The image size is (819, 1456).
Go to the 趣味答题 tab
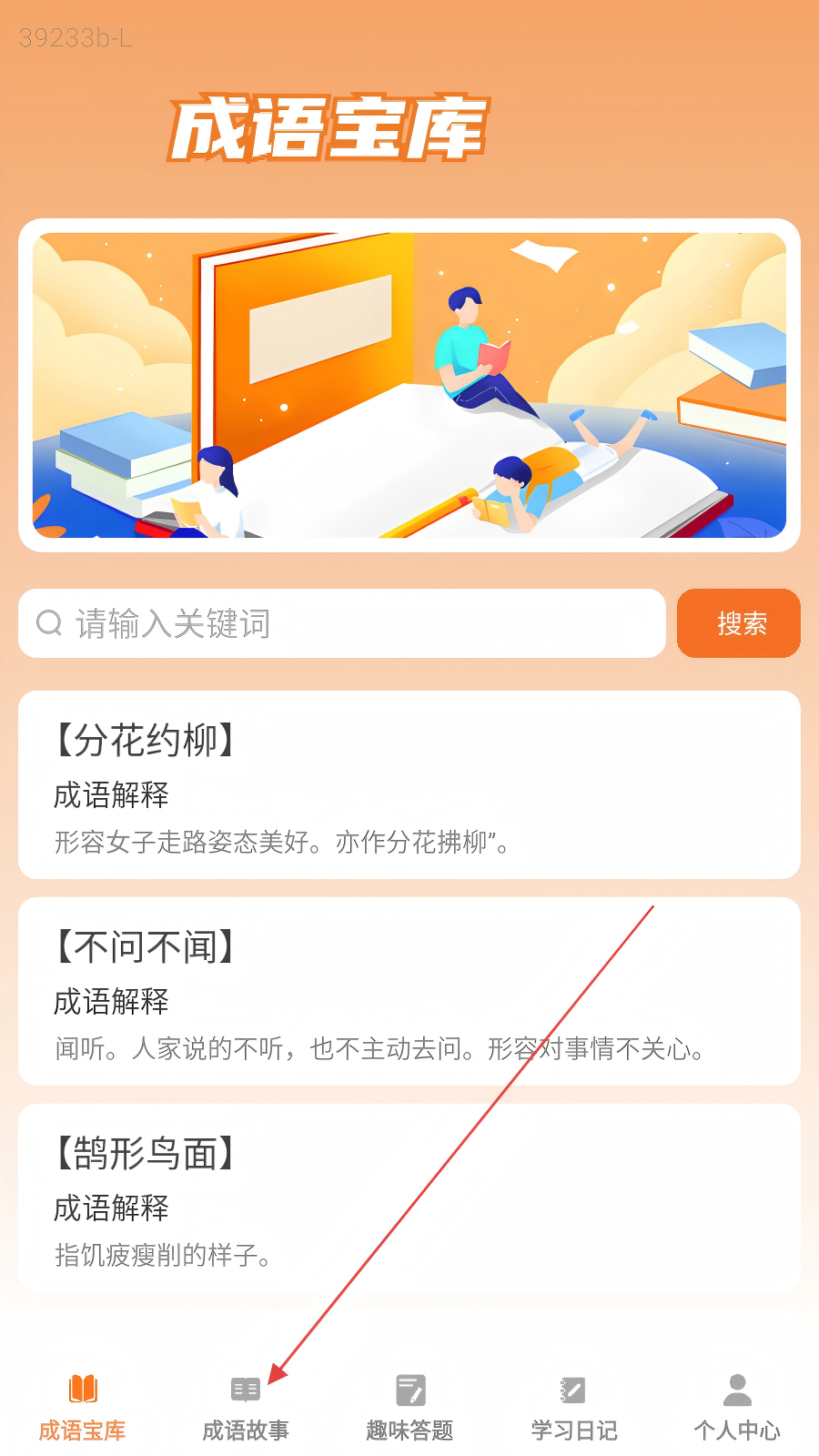point(409,1408)
